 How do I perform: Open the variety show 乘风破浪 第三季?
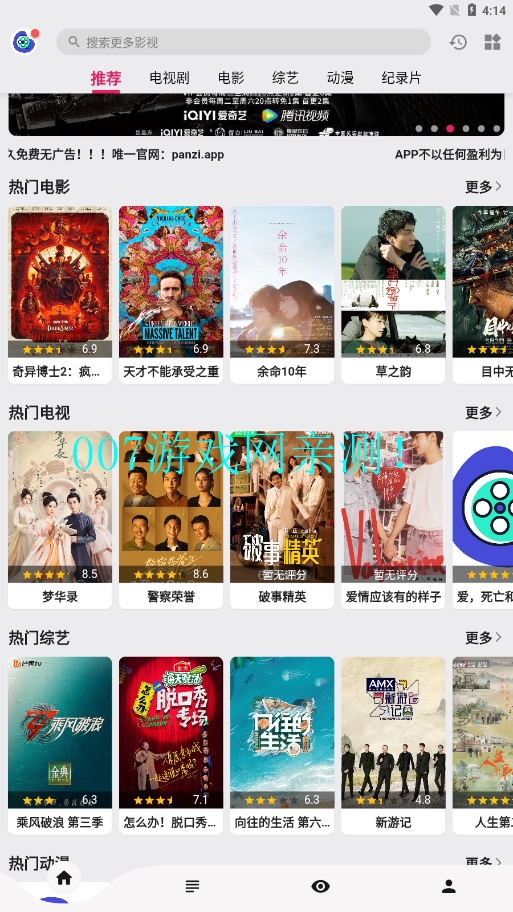pos(60,746)
